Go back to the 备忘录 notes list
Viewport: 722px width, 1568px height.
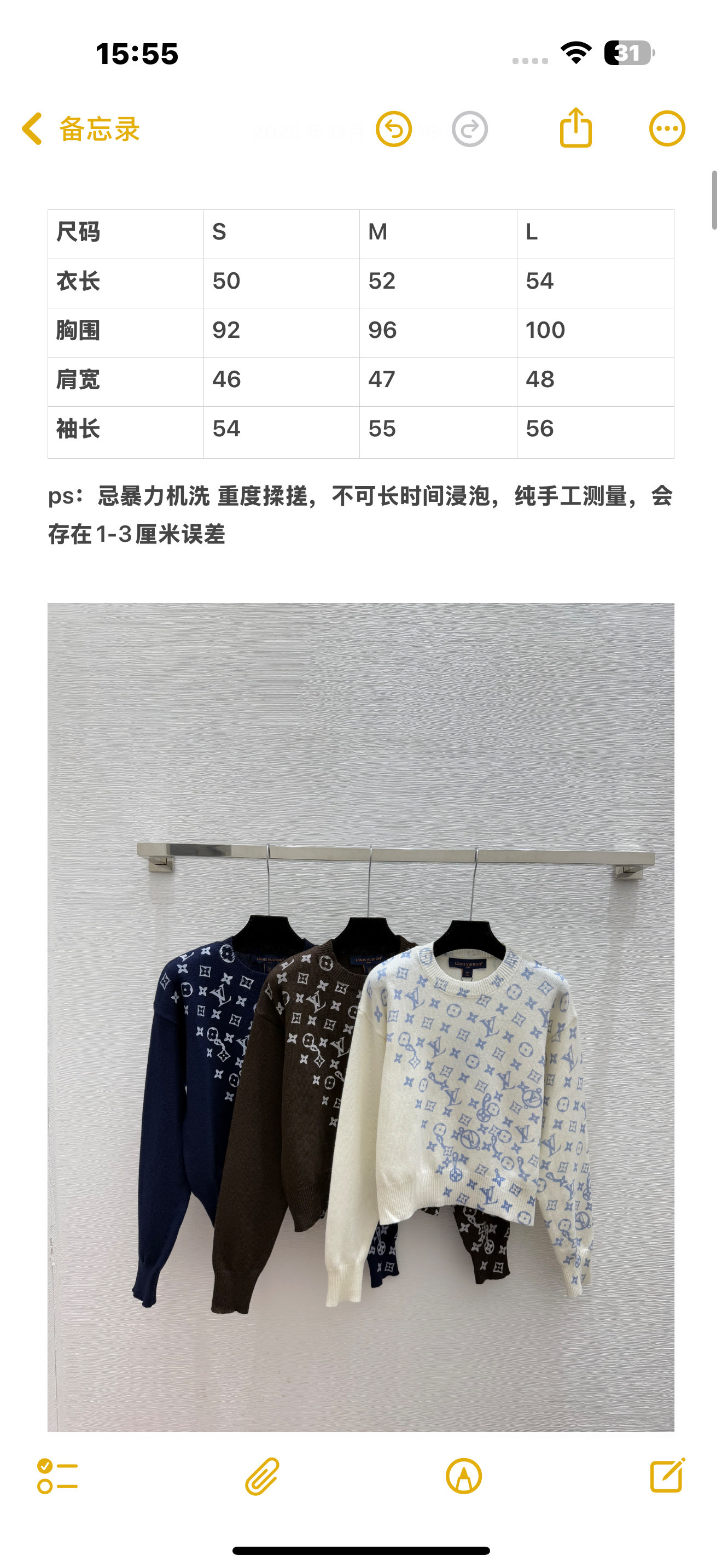(80, 129)
